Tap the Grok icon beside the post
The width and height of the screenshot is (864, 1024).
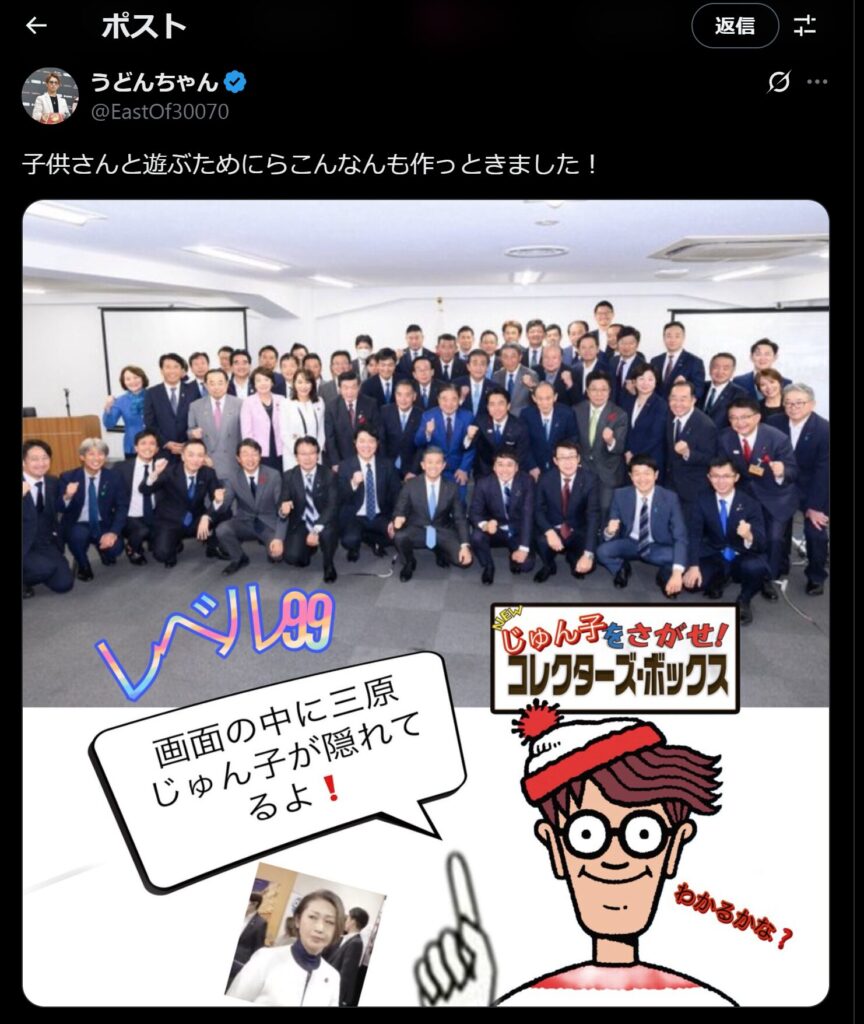[778, 83]
